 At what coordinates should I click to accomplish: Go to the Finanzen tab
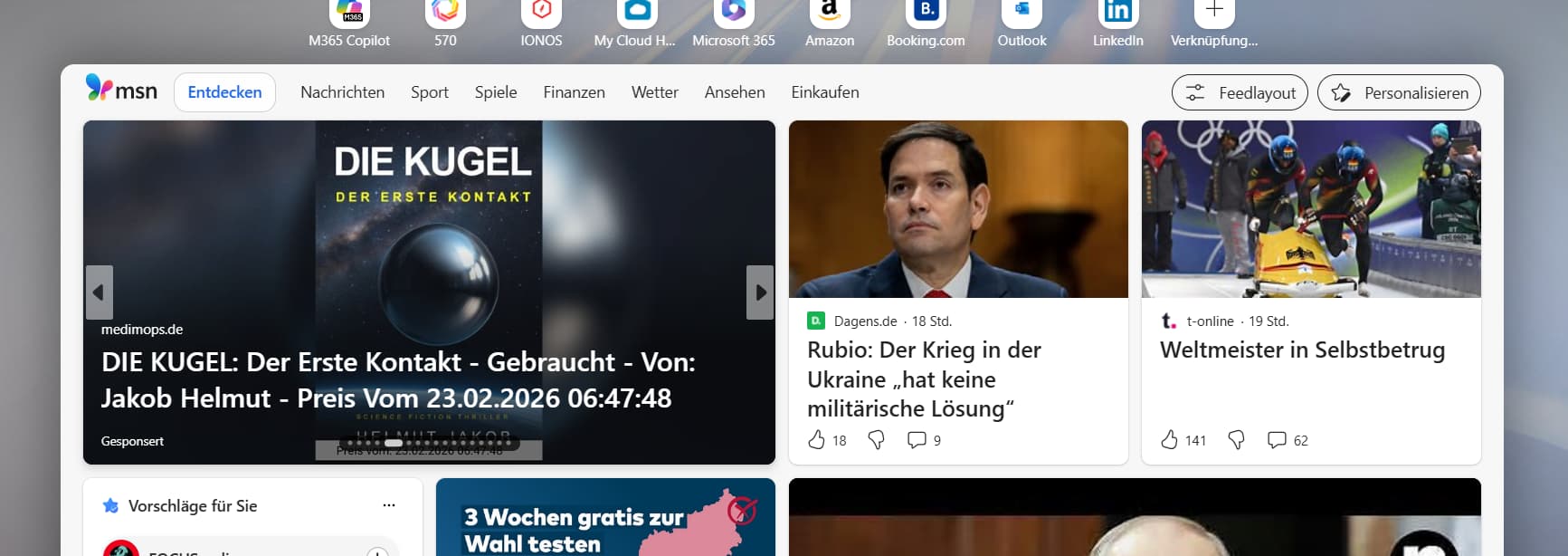pos(574,92)
